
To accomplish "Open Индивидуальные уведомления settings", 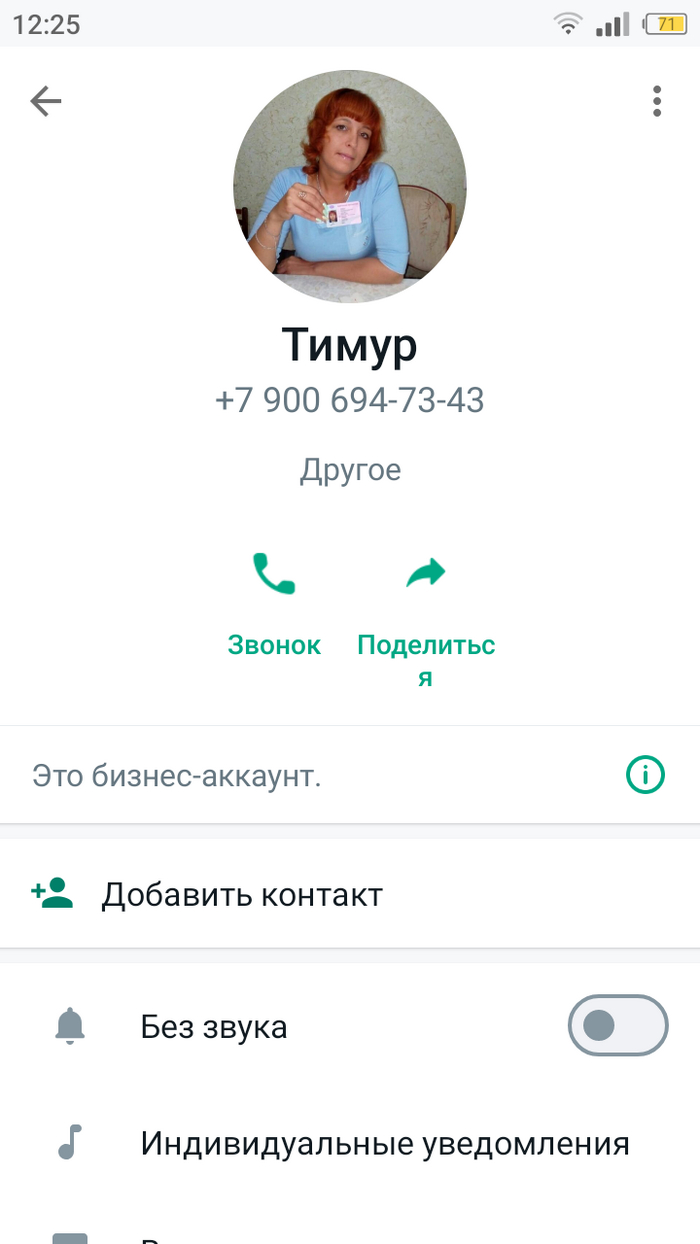I will coord(385,1143).
